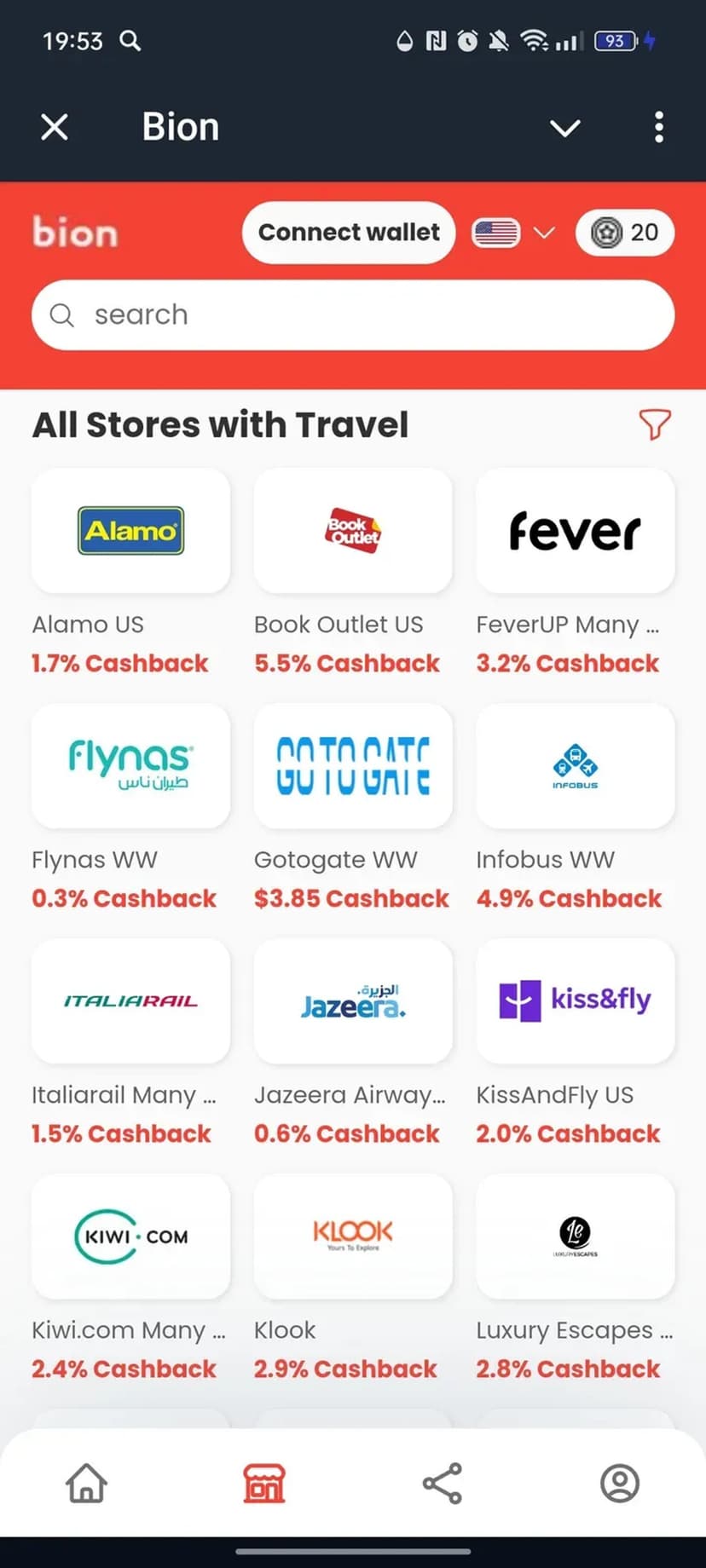Tap the search field
The height and width of the screenshot is (1568, 706).
[x=353, y=315]
